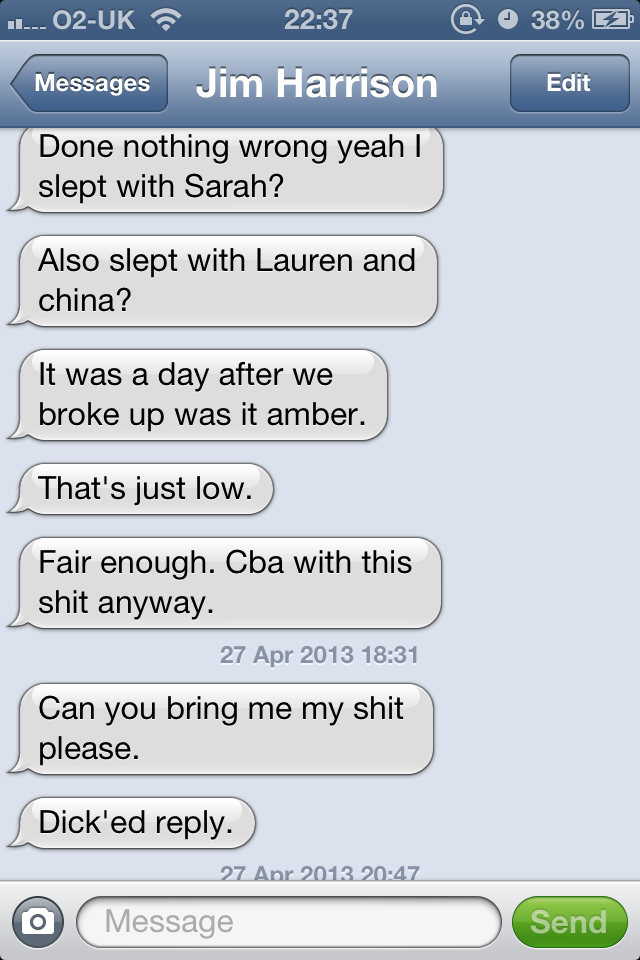Focus the Message text field
This screenshot has width=640, height=960.
[288, 921]
